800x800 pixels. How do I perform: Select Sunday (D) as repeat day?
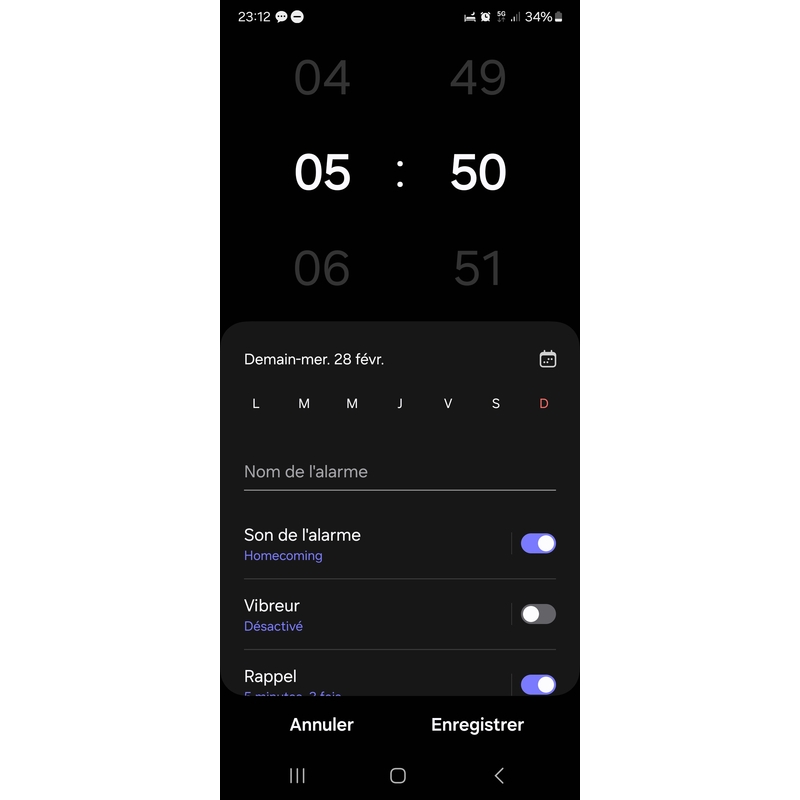pyautogui.click(x=544, y=404)
